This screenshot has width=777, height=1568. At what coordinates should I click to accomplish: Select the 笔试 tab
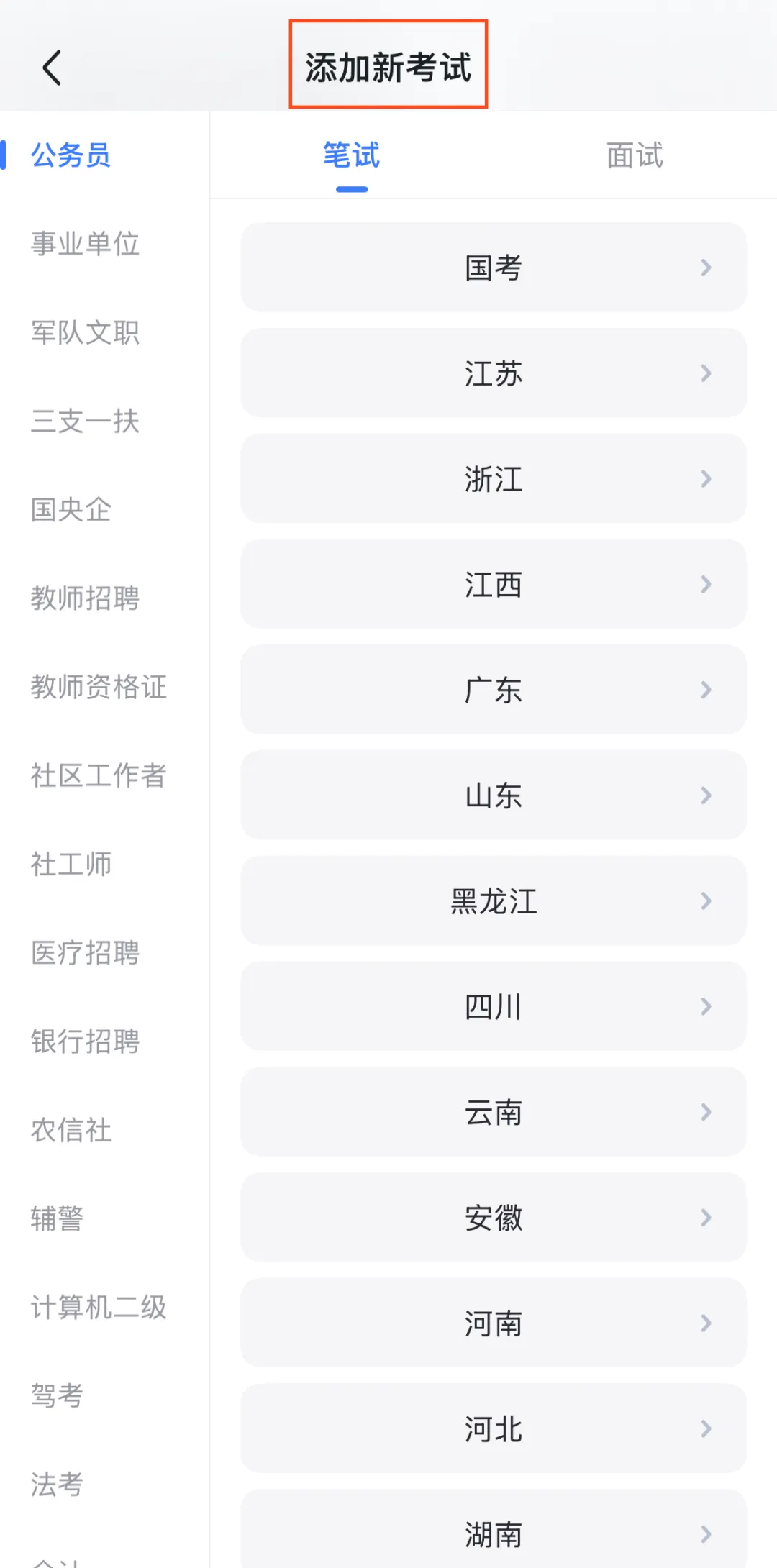pos(351,156)
